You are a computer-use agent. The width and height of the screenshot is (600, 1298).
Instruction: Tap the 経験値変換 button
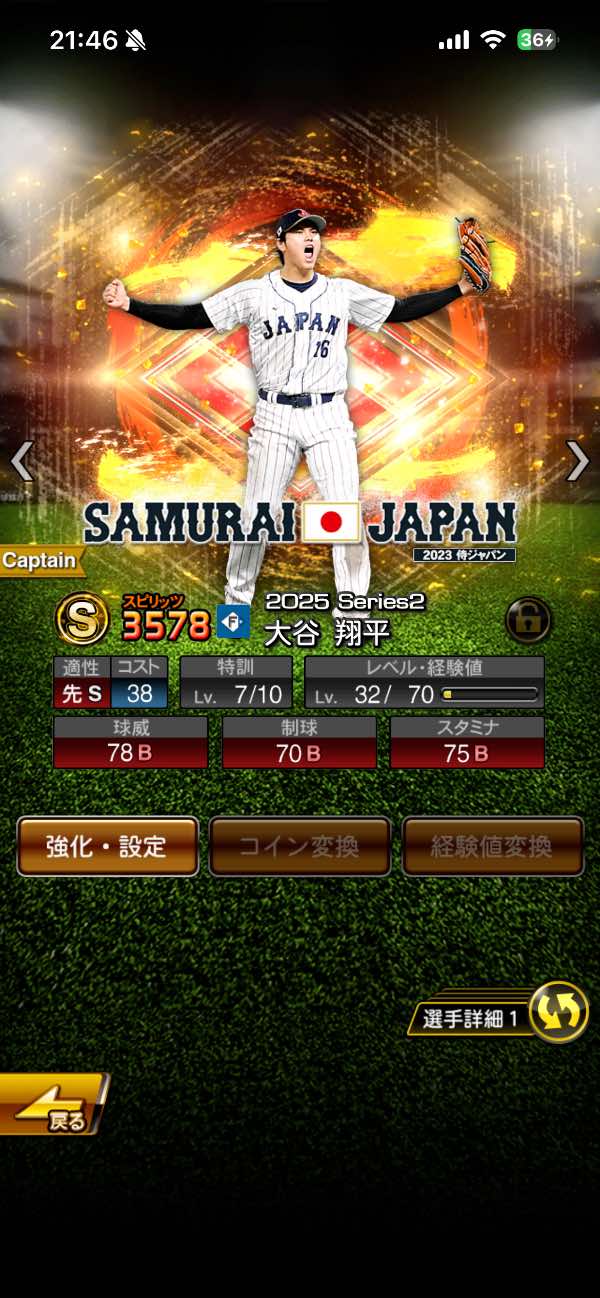click(492, 846)
